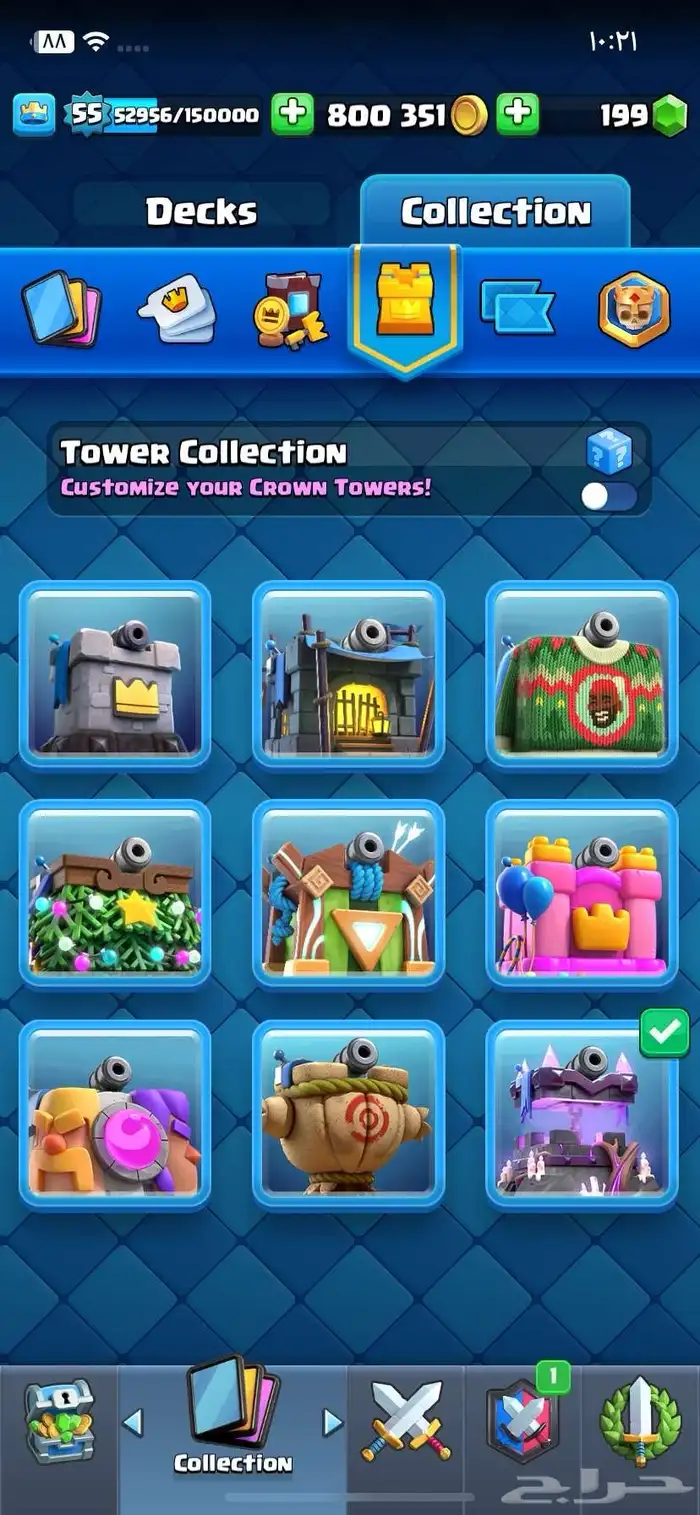Select the default gray crown tower skin

[115, 675]
